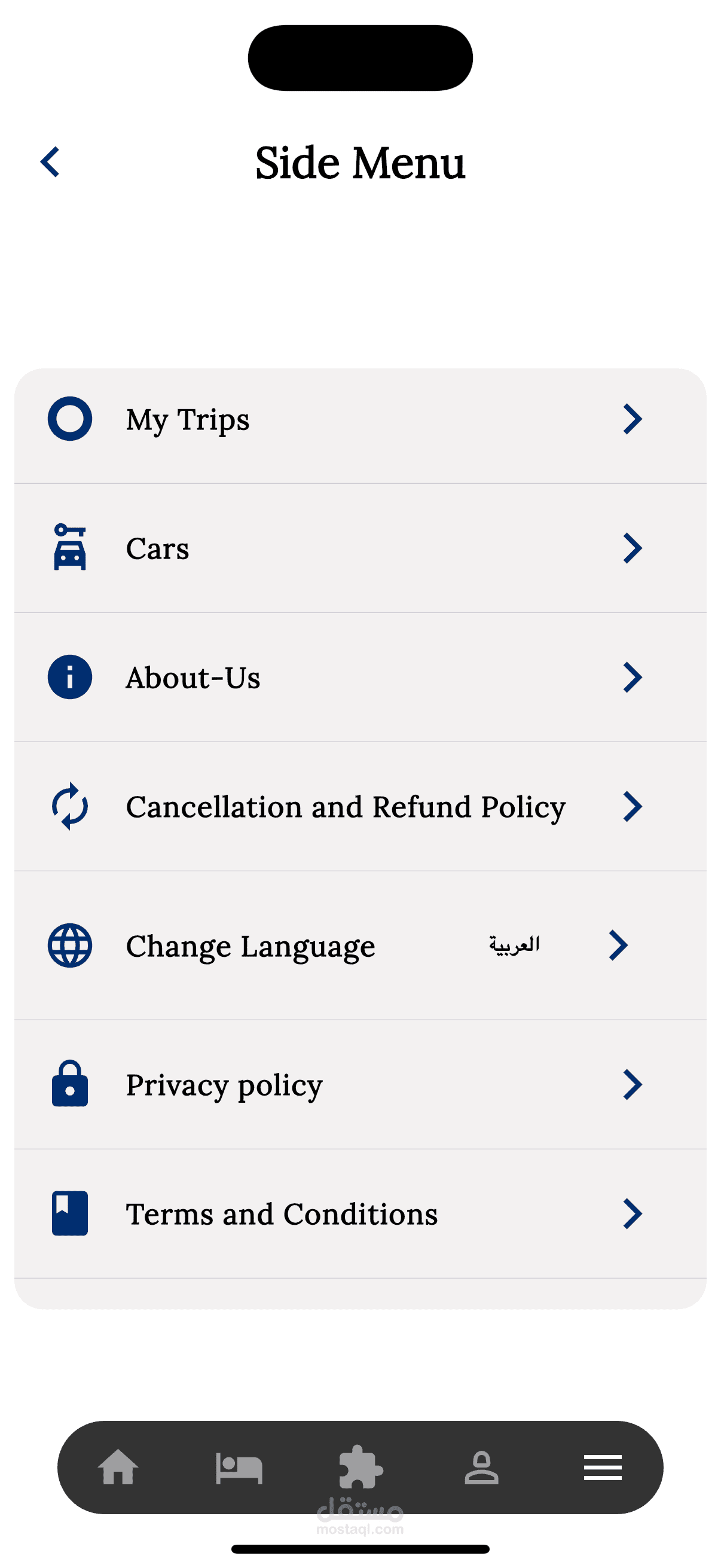This screenshot has height=1568, width=721.
Task: Switch to the profile tab
Action: click(481, 1468)
